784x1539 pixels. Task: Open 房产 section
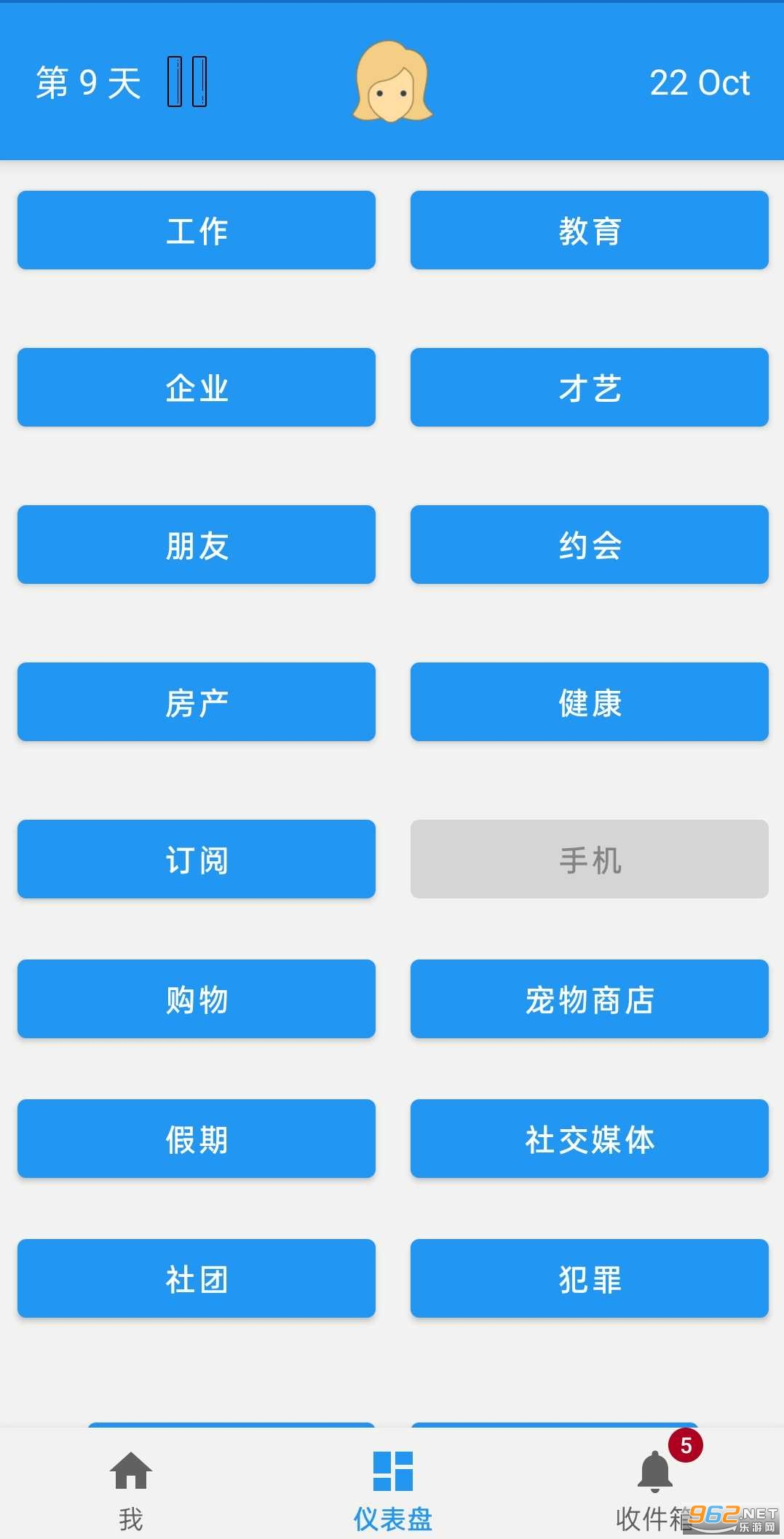click(x=197, y=702)
